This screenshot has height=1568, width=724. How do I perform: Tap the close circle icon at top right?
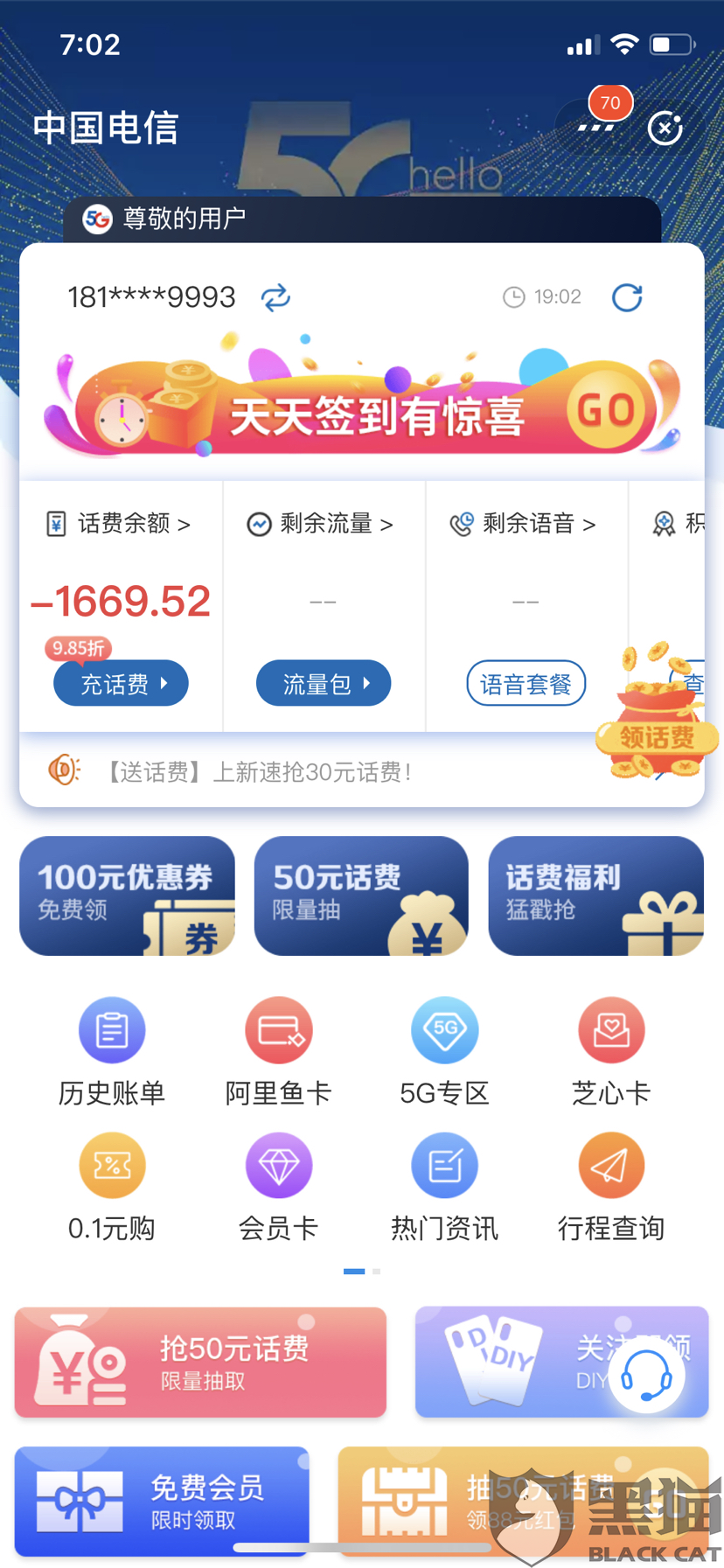665,128
